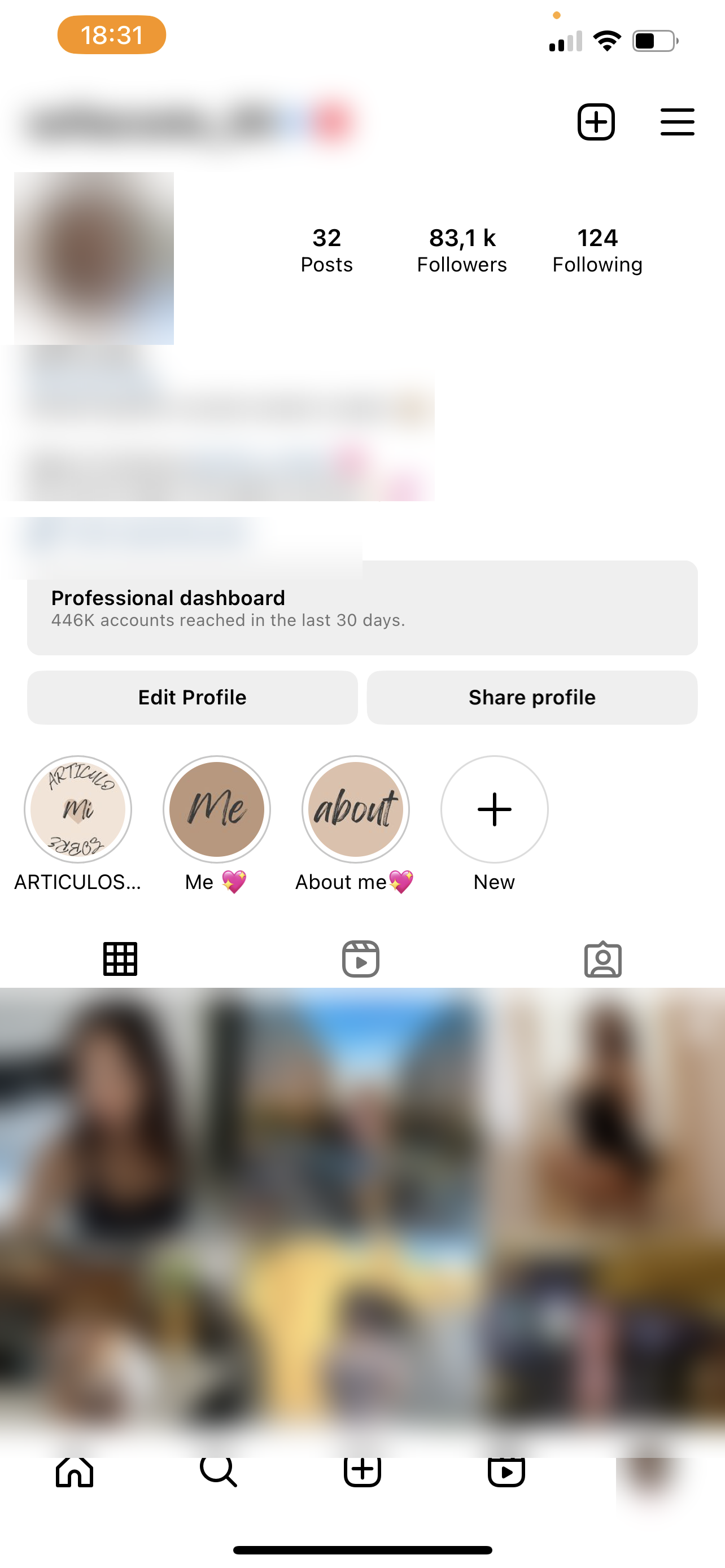Image resolution: width=725 pixels, height=1568 pixels.
Task: Add a New highlight with the plus circle
Action: 493,809
